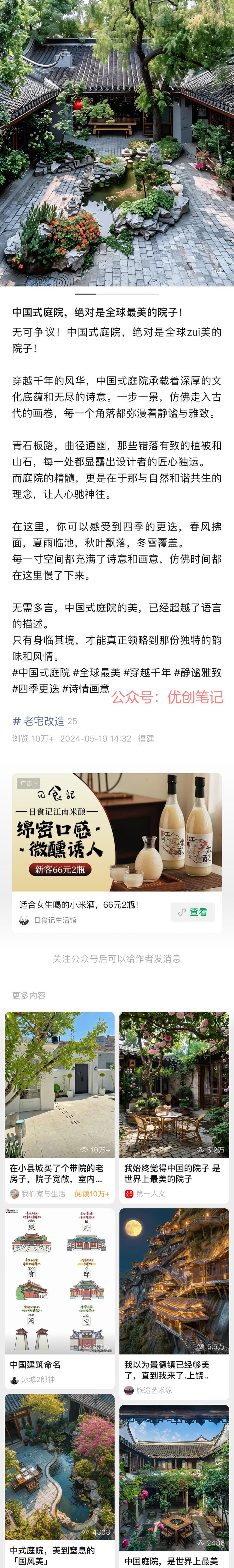Open the 中国建筑命名 article card
Image resolution: width=234 pixels, height=1568 pixels.
pyautogui.click(x=59, y=1364)
